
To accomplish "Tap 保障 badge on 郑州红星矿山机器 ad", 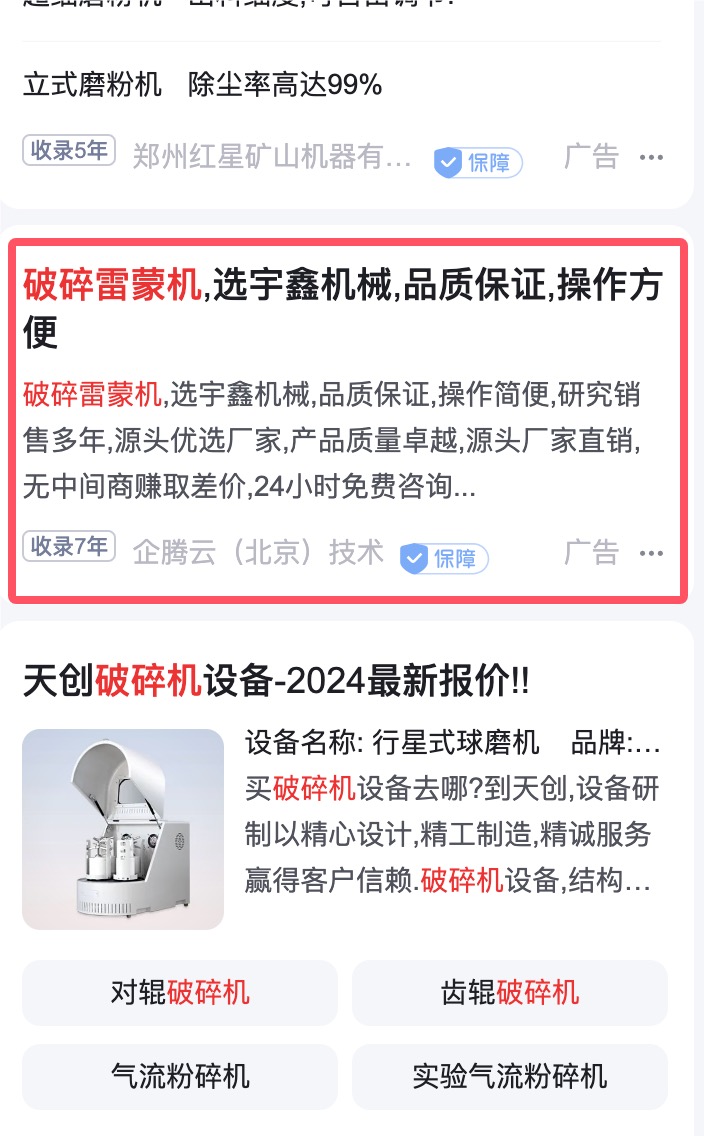I will 478,162.
